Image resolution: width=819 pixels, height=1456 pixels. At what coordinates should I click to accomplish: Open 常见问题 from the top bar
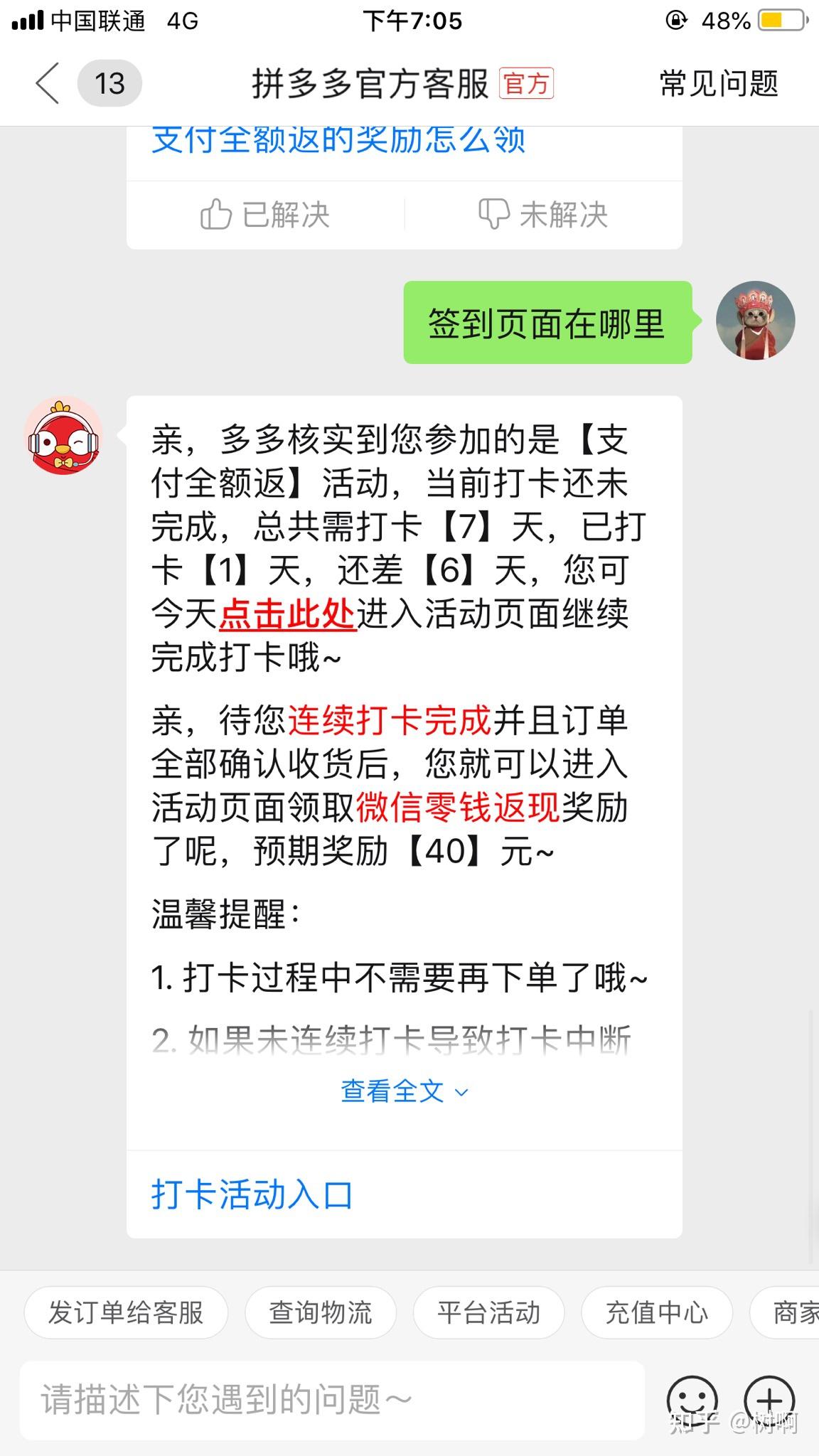click(719, 82)
